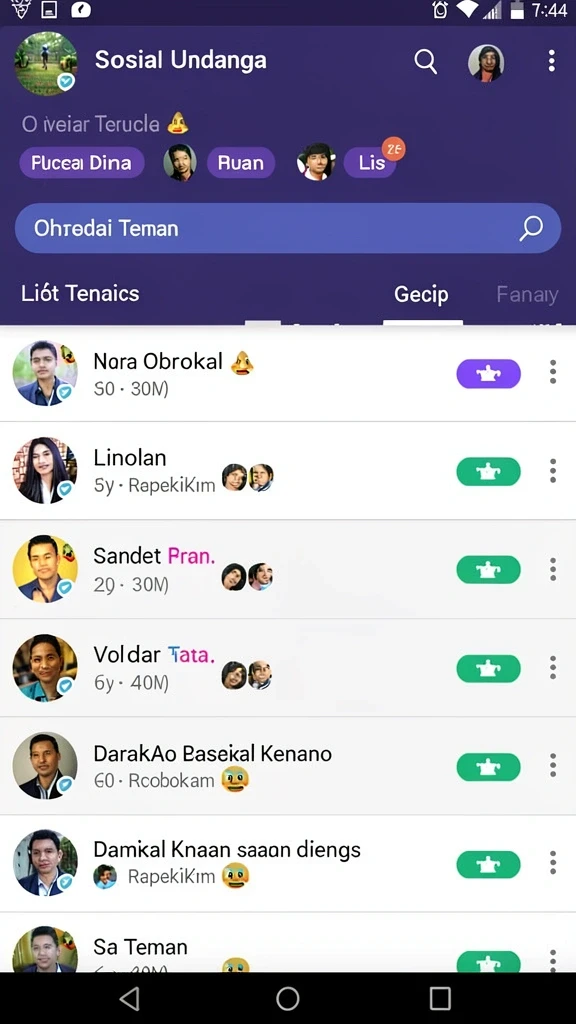Go to the home screen
Image resolution: width=576 pixels, height=1024 pixels.
click(288, 999)
